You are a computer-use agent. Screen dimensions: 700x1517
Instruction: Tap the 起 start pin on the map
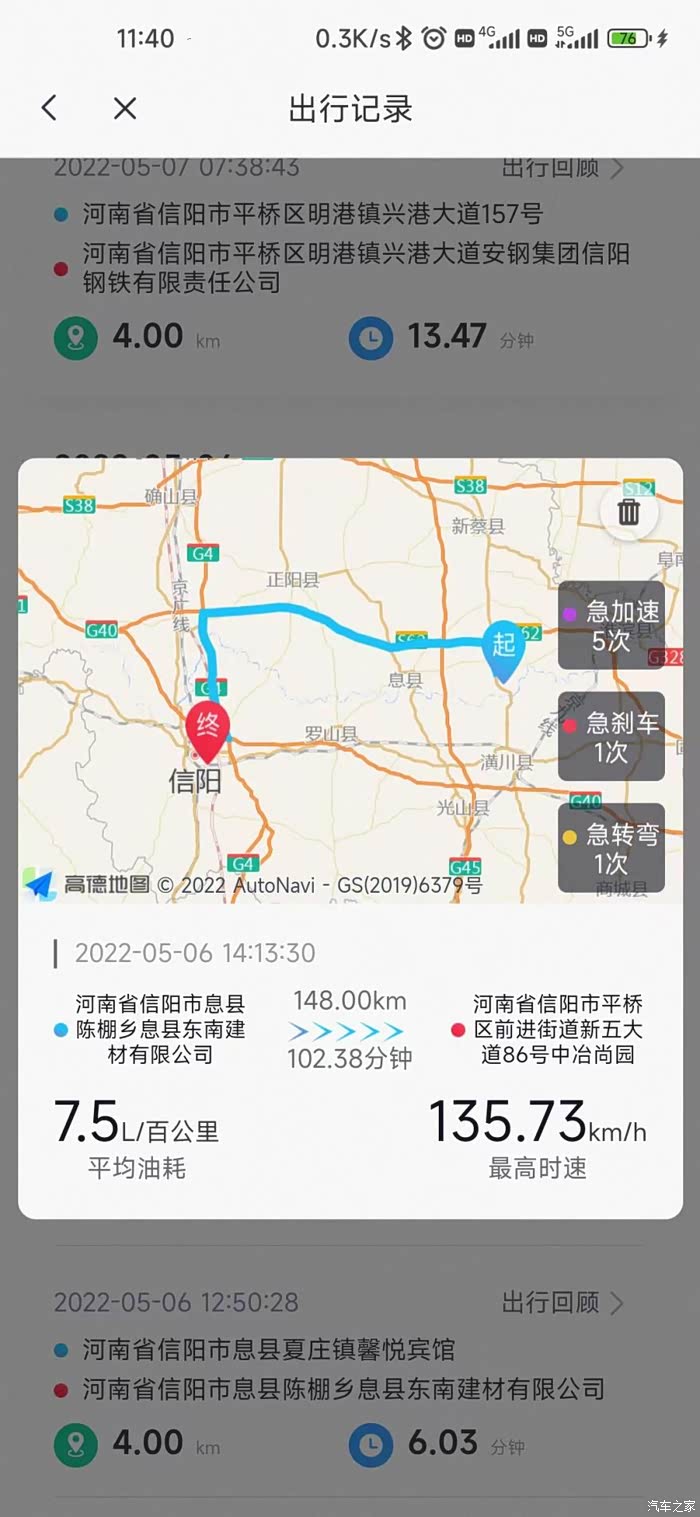coord(503,649)
